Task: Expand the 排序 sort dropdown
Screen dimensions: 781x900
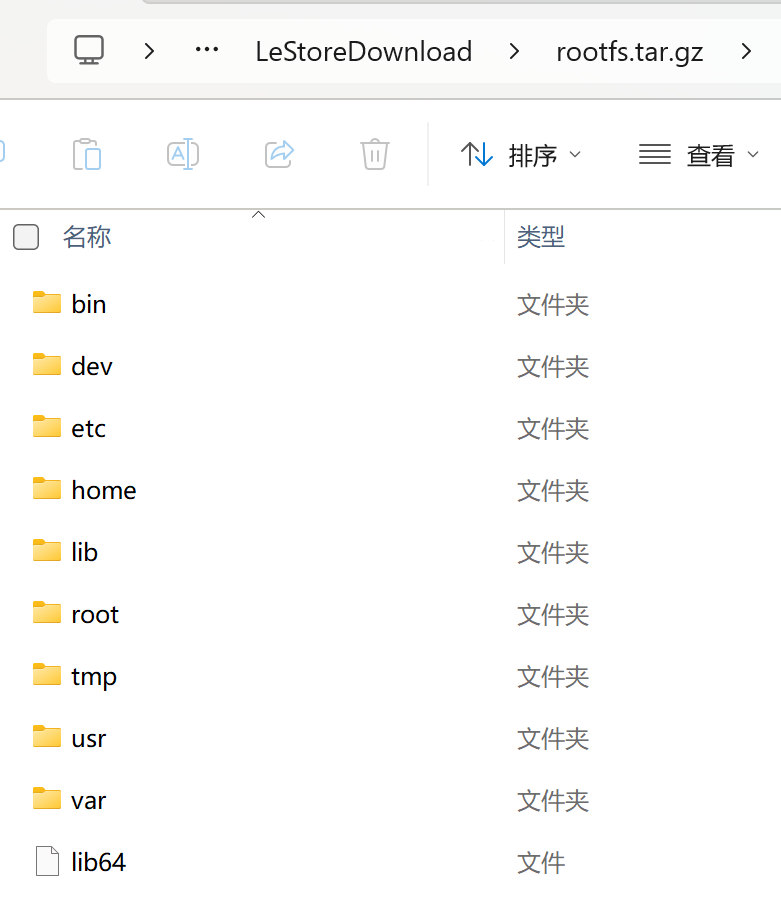Action: pos(520,155)
